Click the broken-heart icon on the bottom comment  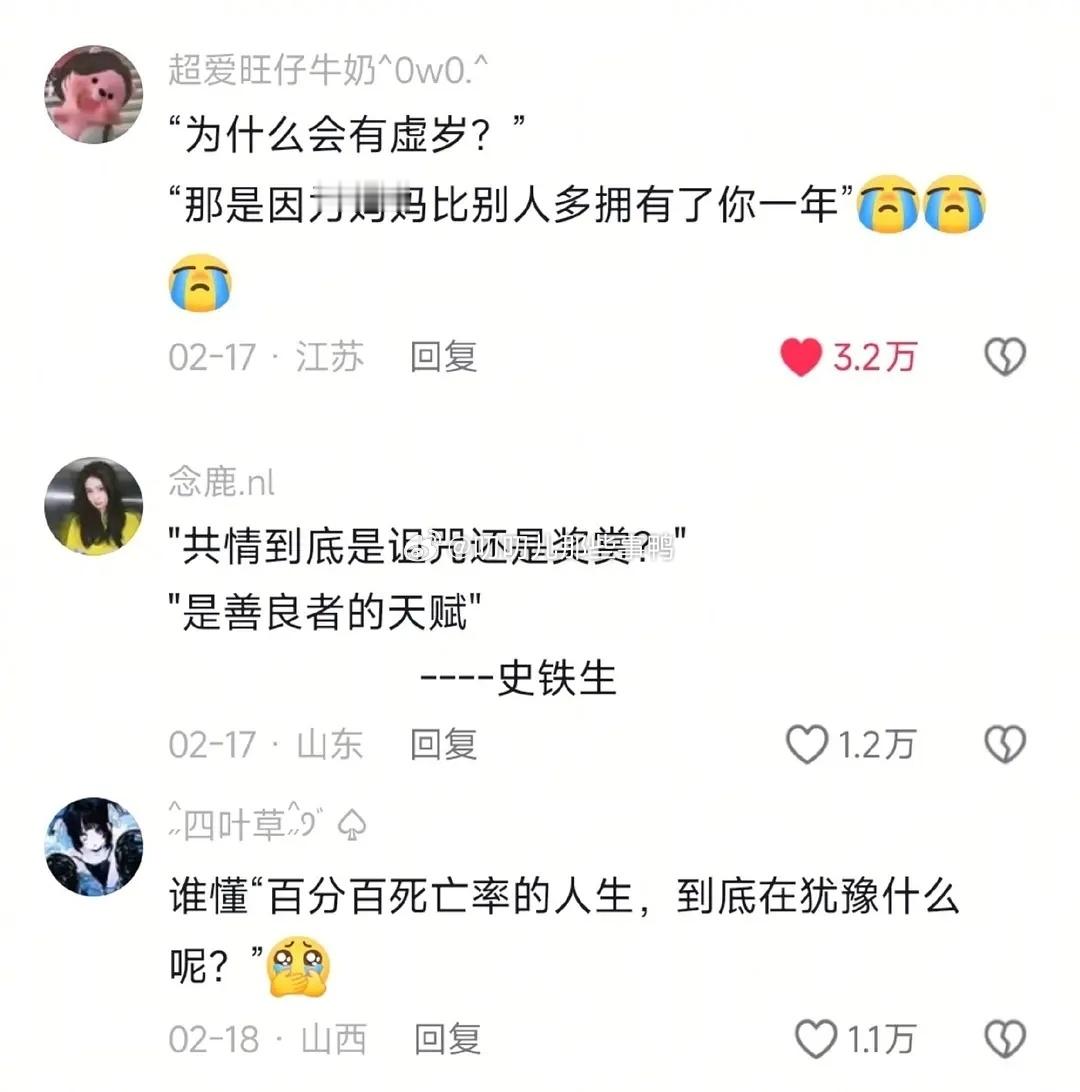[x=1004, y=1040]
